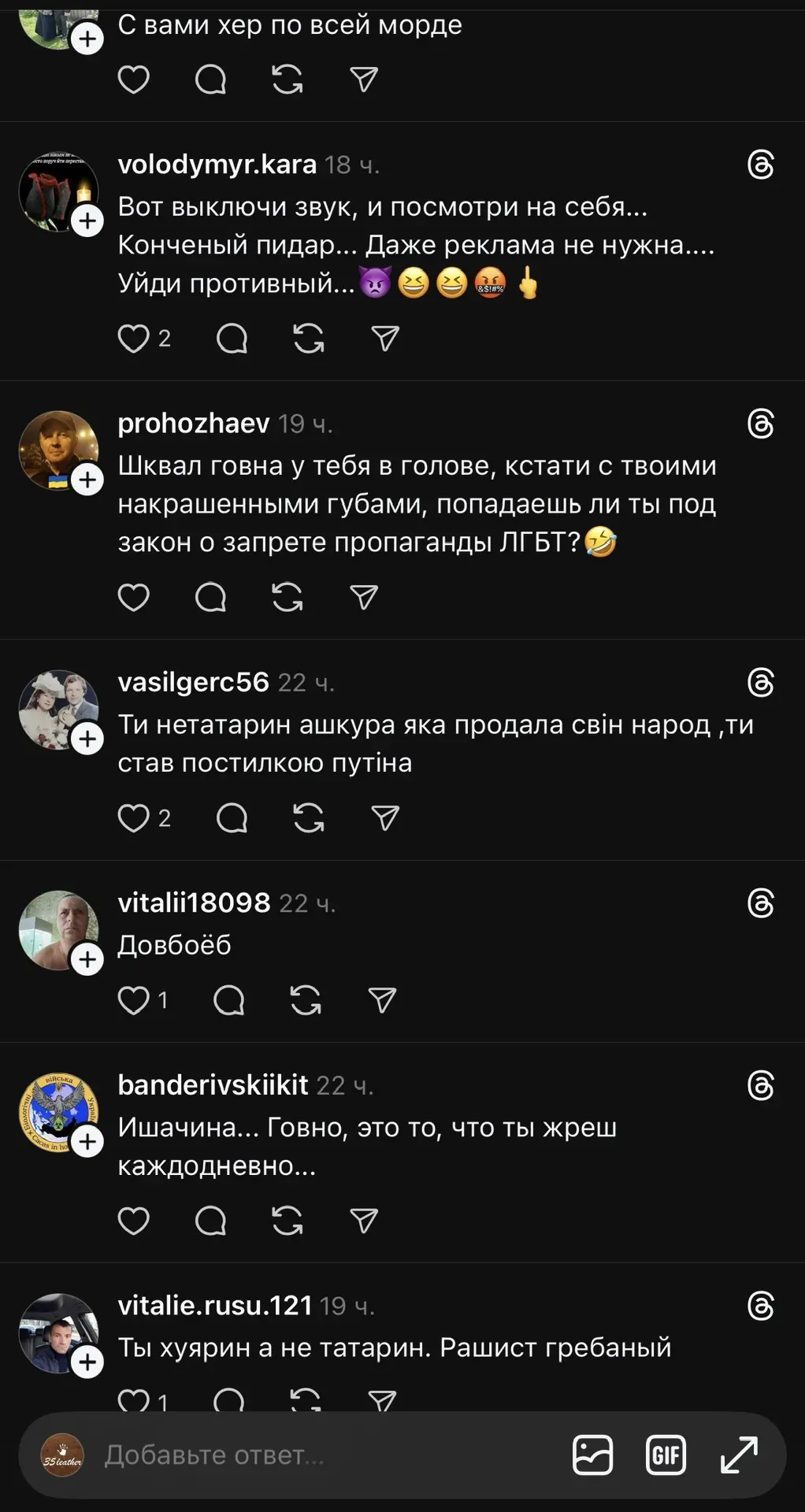The image size is (805, 1512).
Task: Share vitalii18098's comment via send icon
Action: click(382, 1000)
